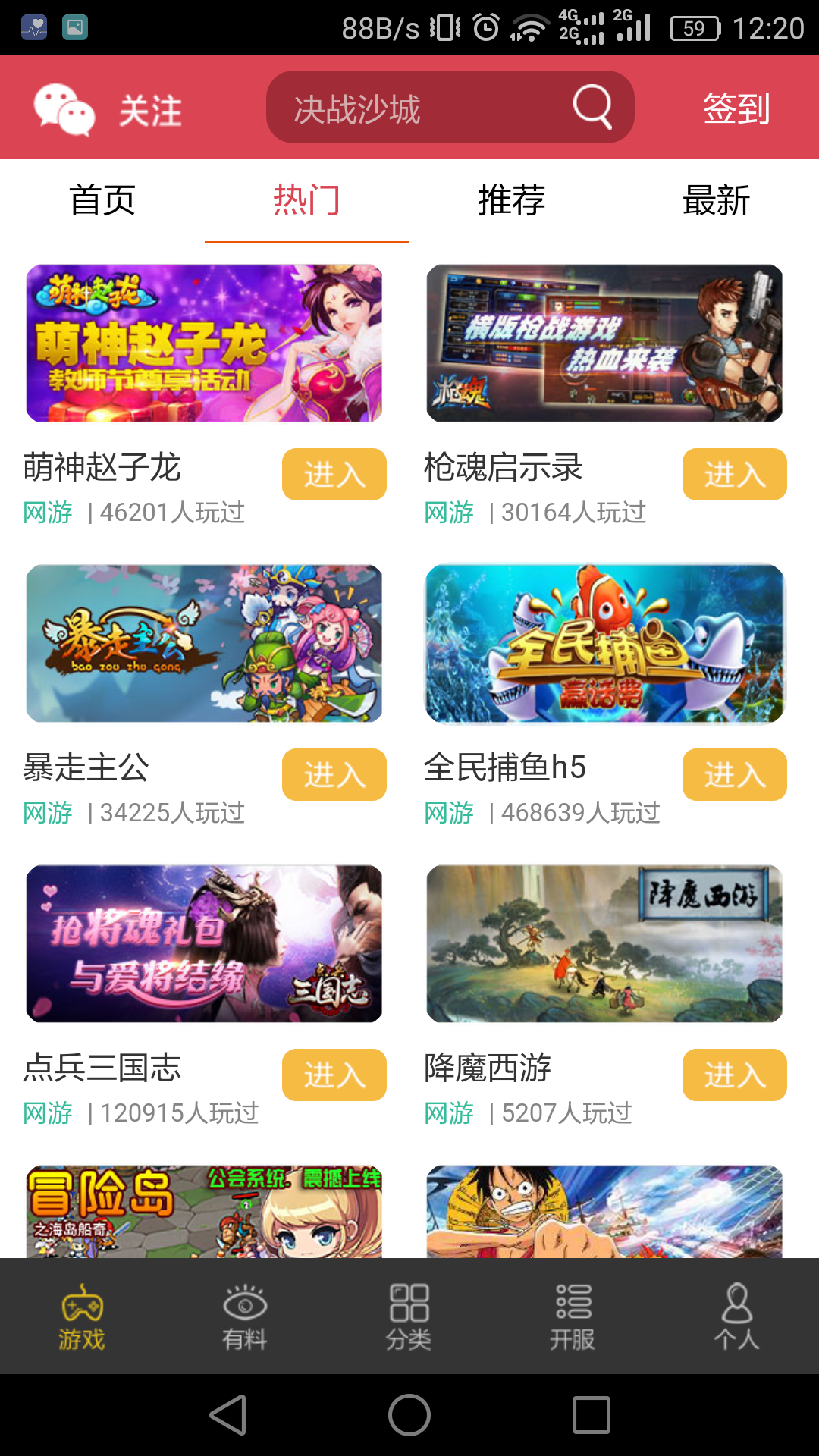Enter the game 全民捕鱼h5
Image resolution: width=819 pixels, height=1456 pixels.
coord(734,775)
